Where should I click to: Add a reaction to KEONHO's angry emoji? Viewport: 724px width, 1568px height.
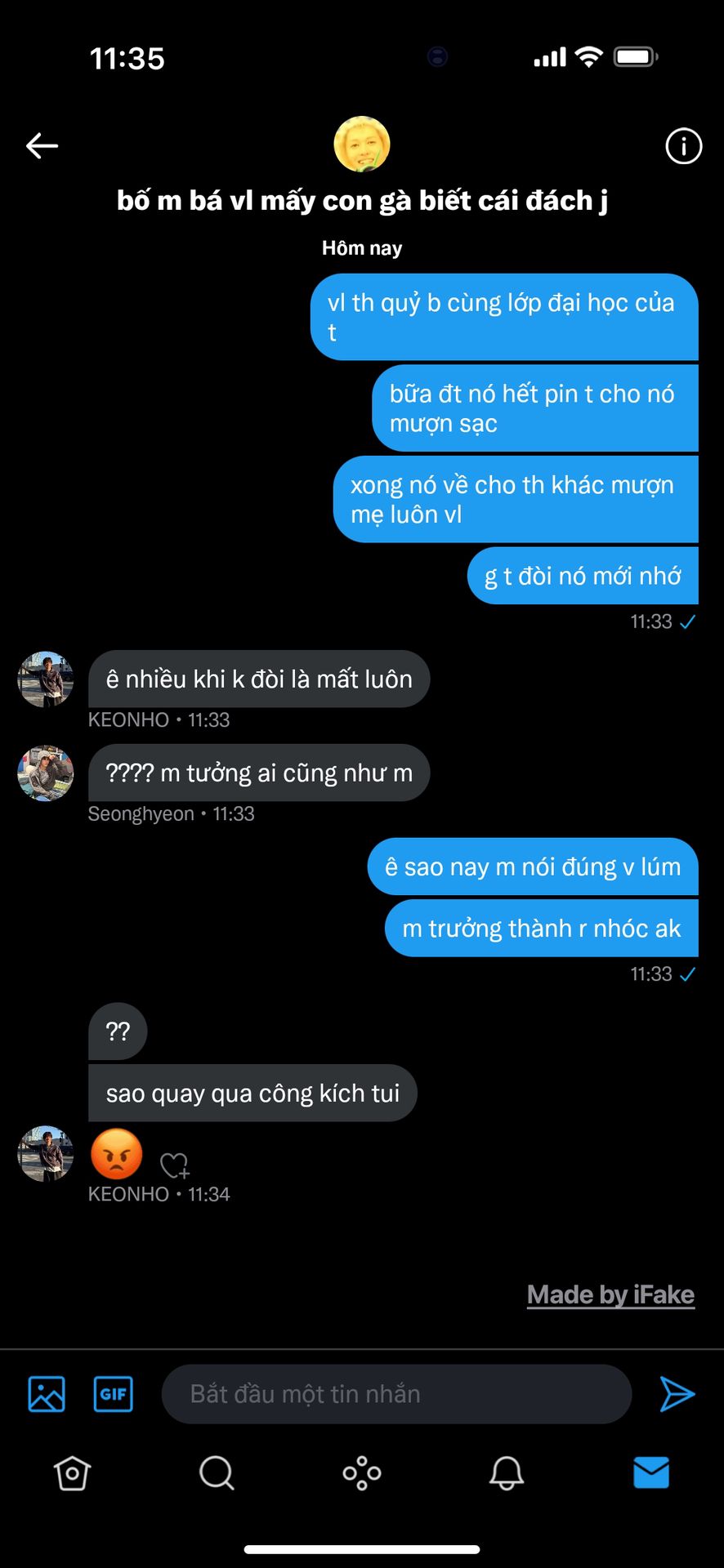click(174, 1165)
